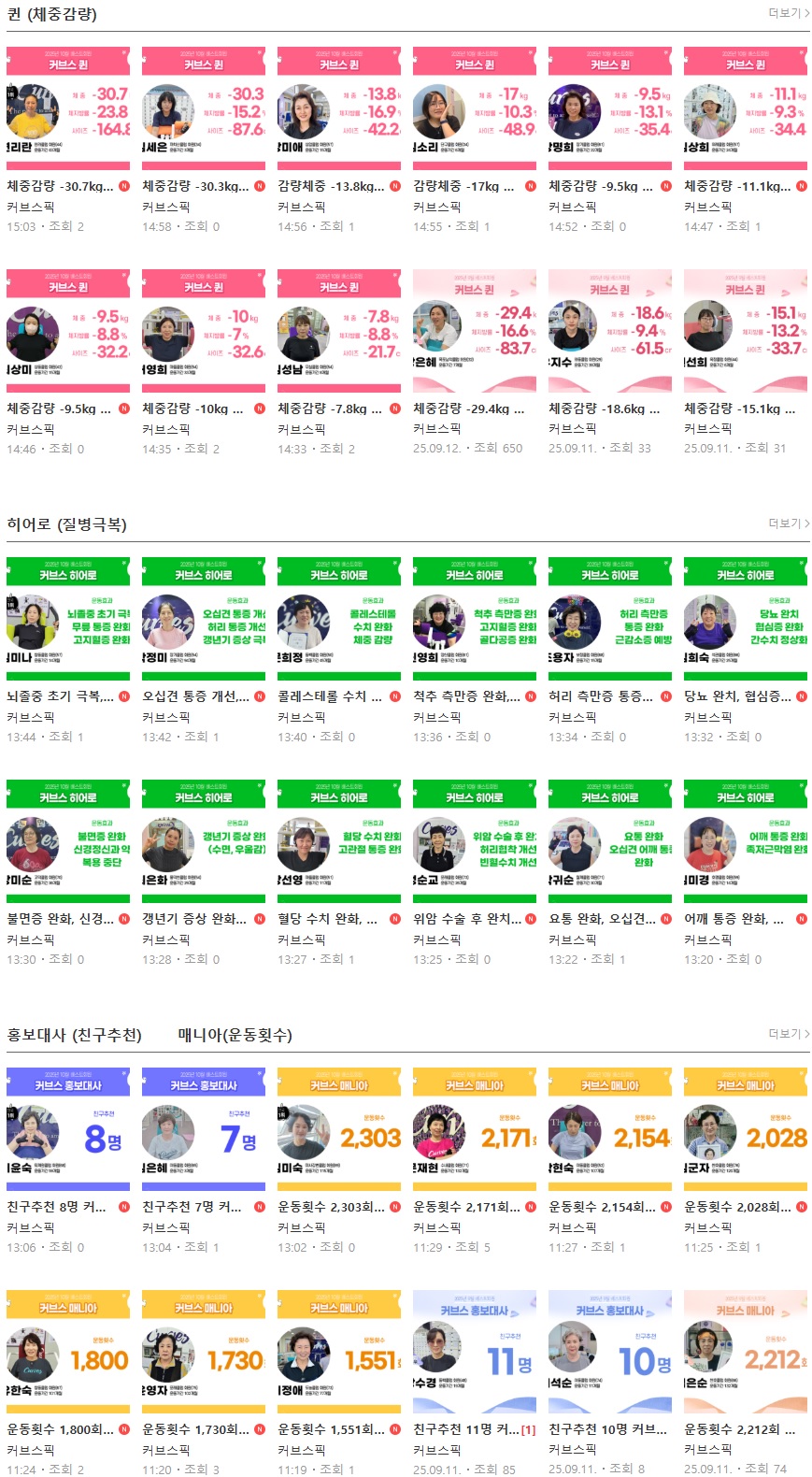Open the 위암 수술 후 완치 post
This screenshot has width=812, height=1477.
coord(467,919)
